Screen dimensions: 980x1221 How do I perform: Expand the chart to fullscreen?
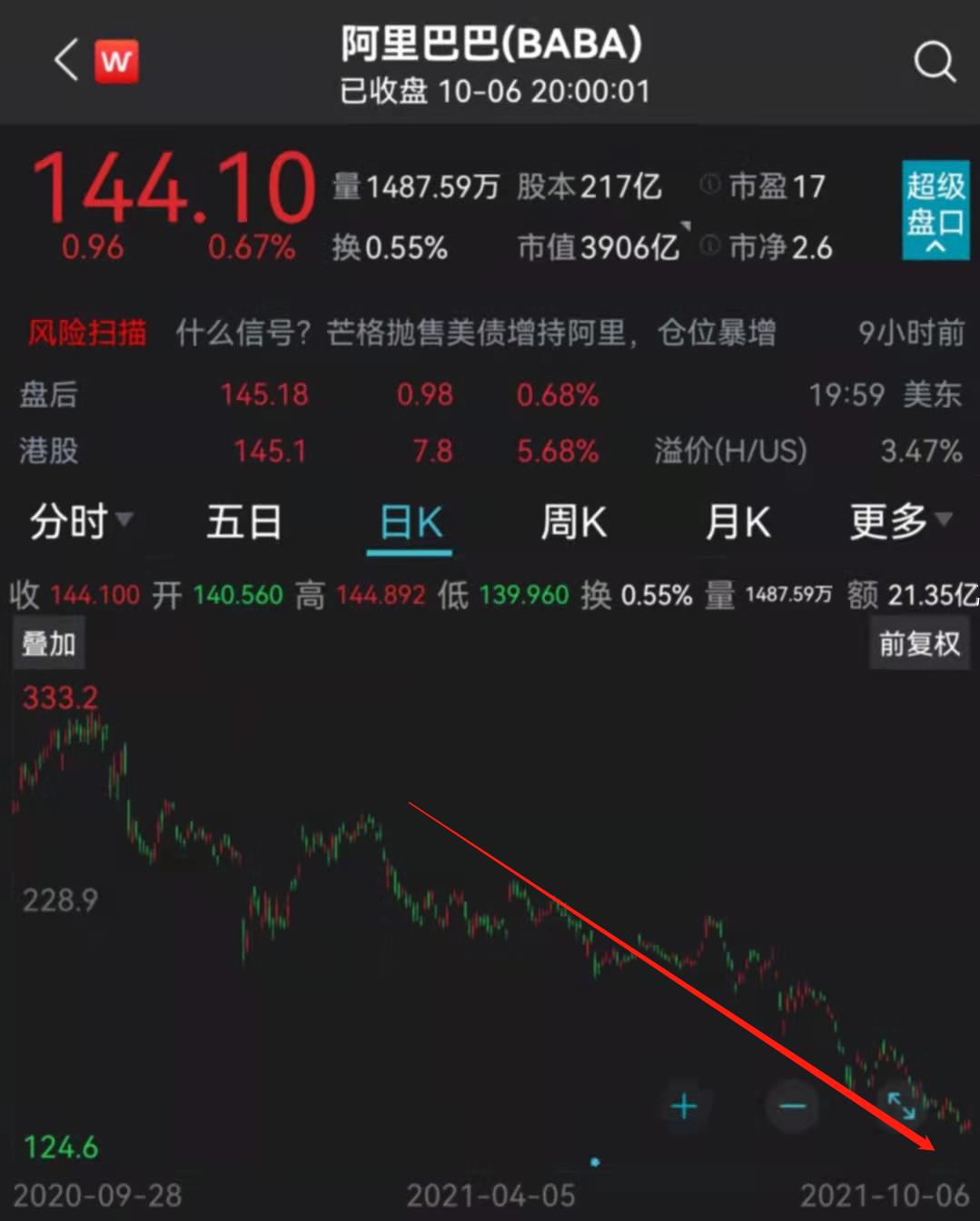pyautogui.click(x=901, y=1106)
